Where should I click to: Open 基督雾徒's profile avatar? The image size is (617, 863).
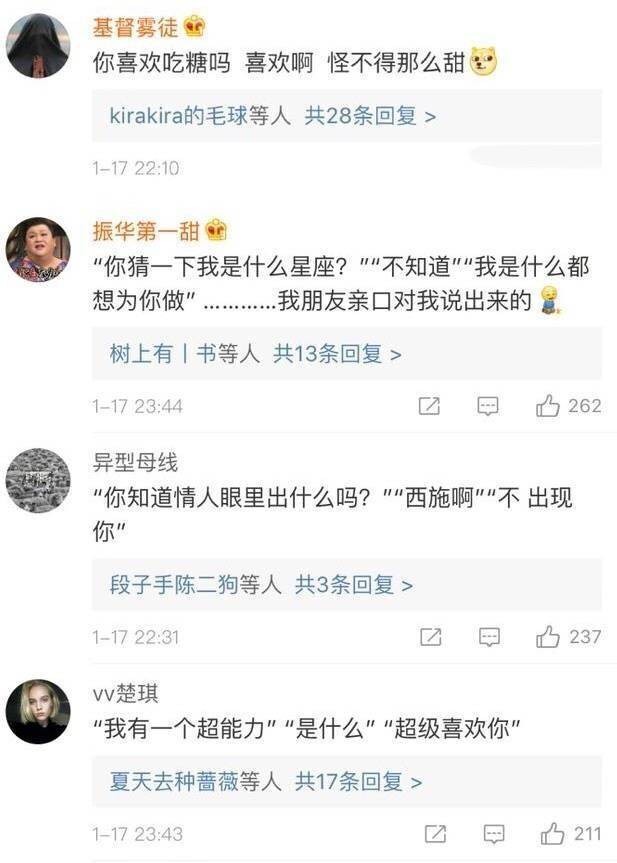[38, 47]
